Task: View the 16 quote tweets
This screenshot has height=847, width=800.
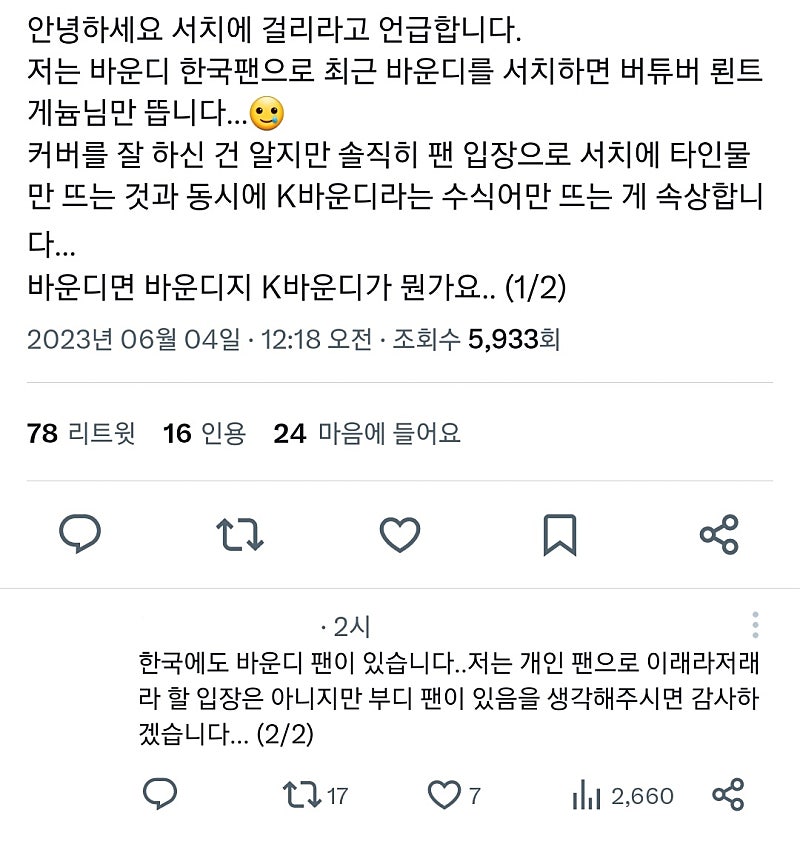Action: click(x=204, y=433)
